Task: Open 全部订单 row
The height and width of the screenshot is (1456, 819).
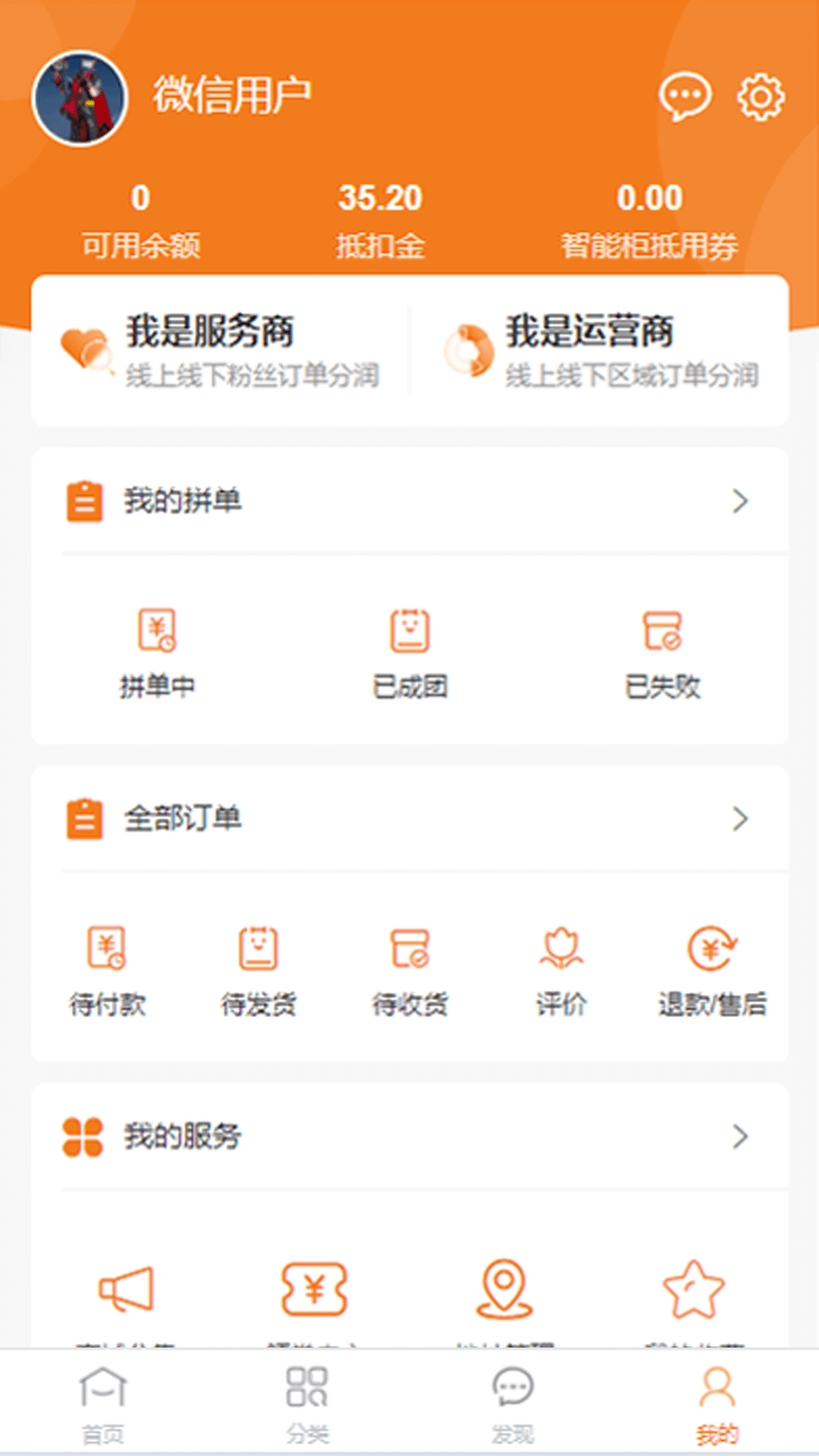Action: (409, 818)
